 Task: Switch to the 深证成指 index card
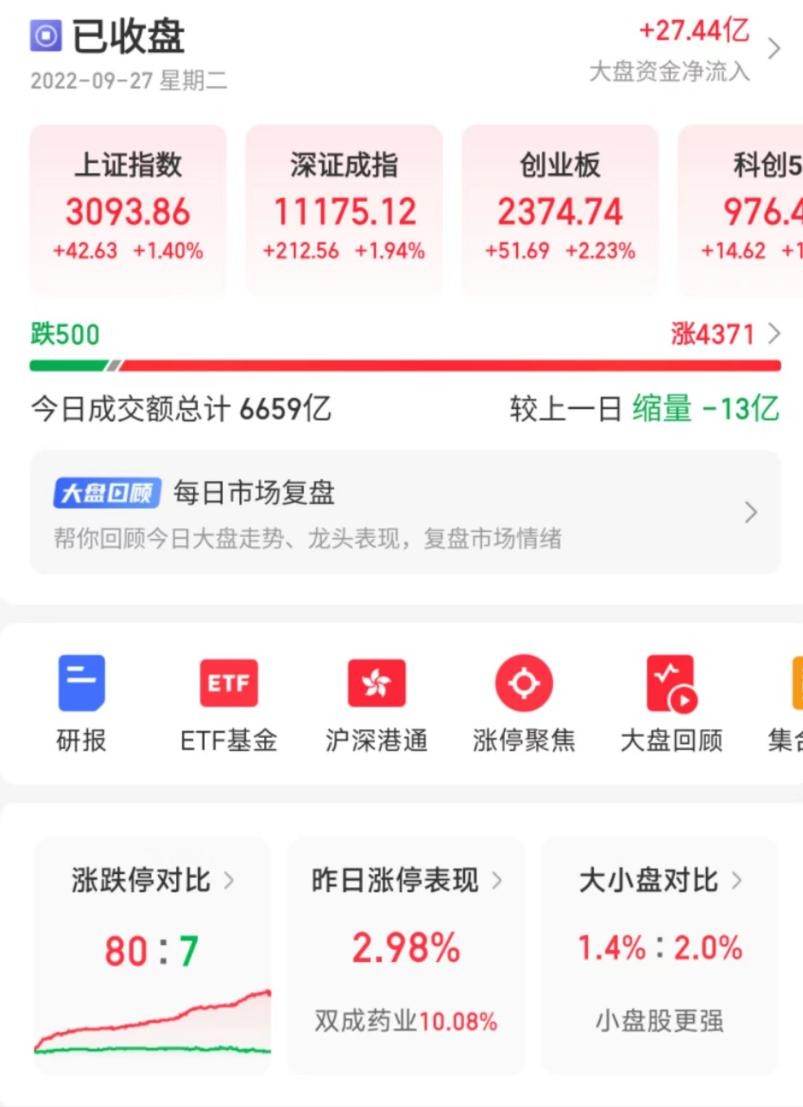coord(344,205)
